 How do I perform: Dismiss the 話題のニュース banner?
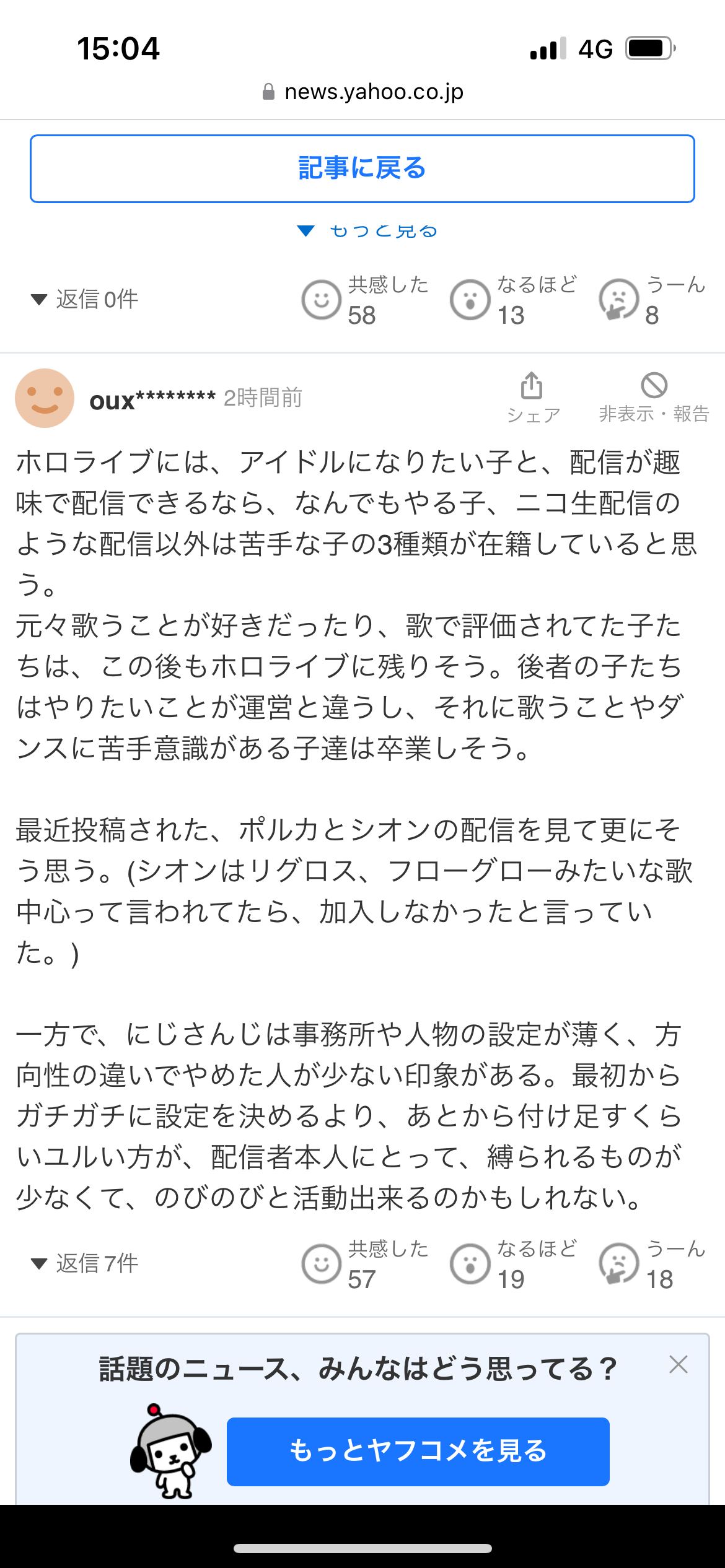[x=679, y=1364]
